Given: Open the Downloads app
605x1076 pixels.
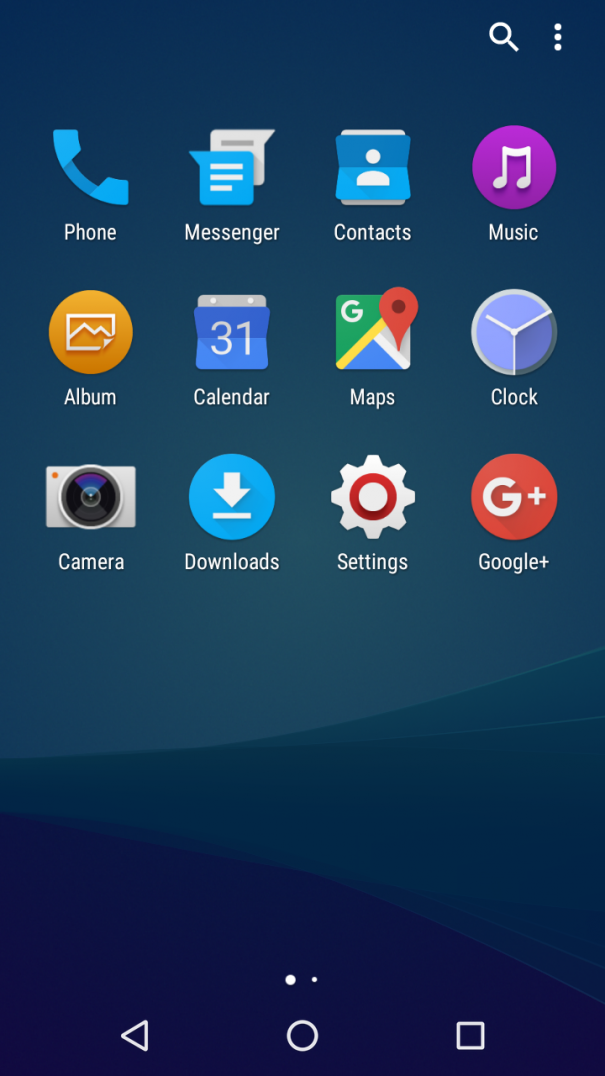Looking at the screenshot, I should [x=232, y=497].
